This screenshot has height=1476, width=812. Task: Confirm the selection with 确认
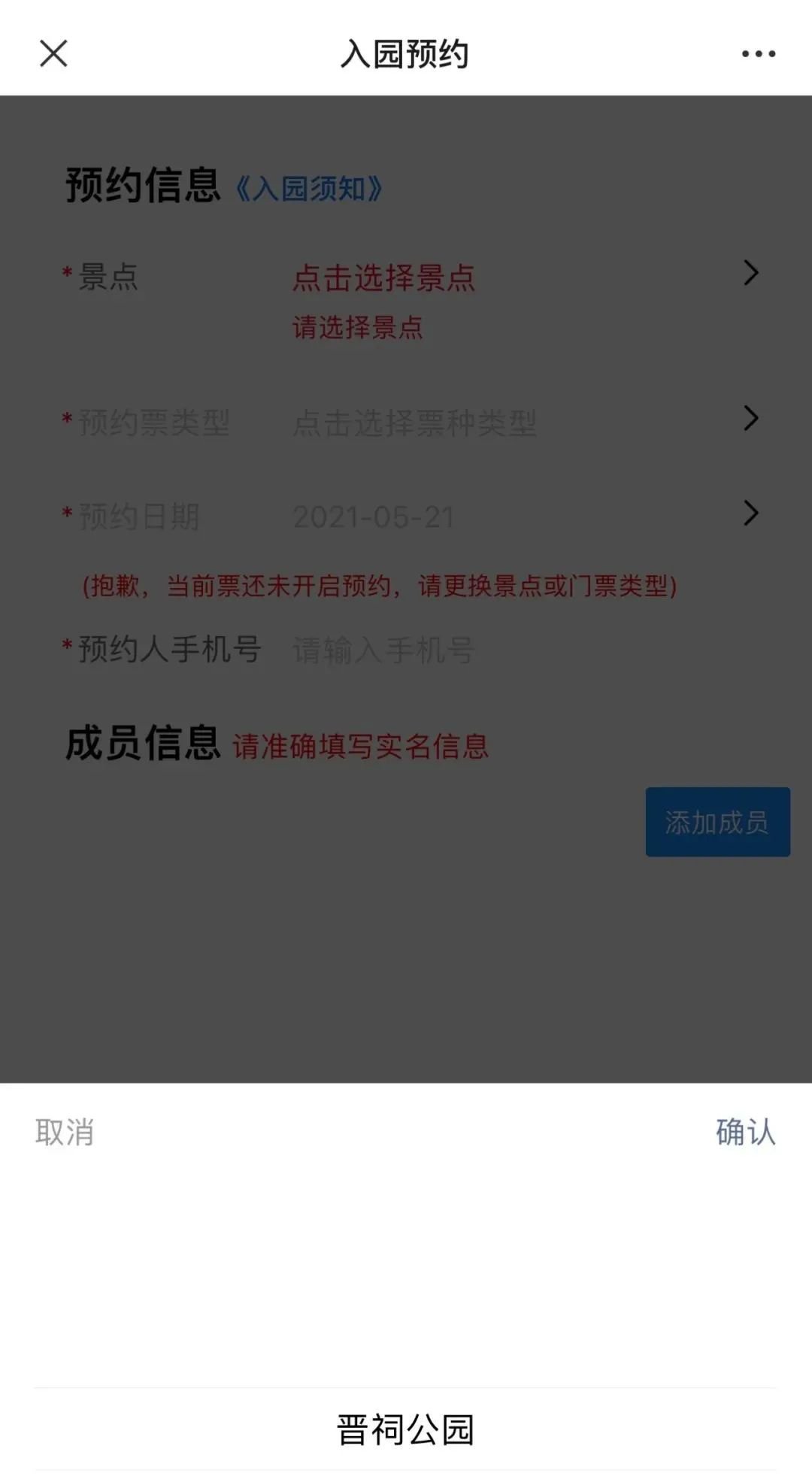tap(744, 1132)
